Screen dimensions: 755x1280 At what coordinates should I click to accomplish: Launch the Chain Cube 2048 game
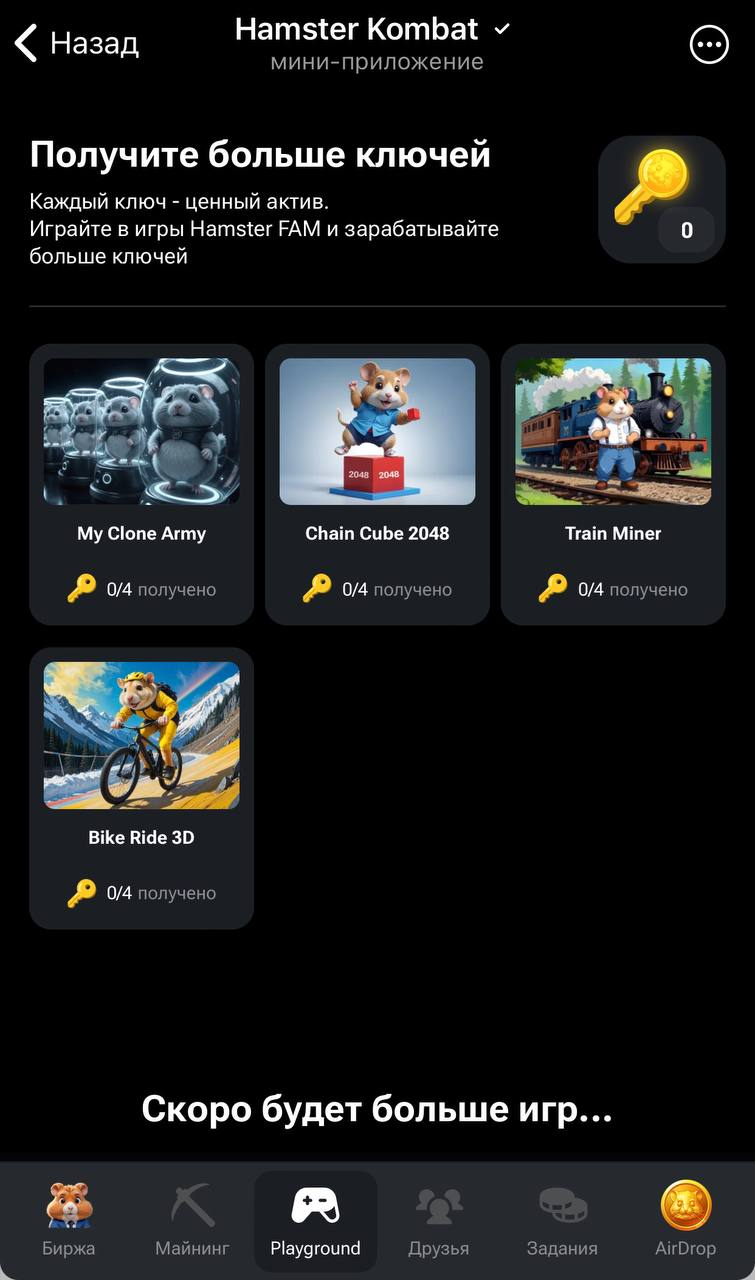[x=377, y=484]
